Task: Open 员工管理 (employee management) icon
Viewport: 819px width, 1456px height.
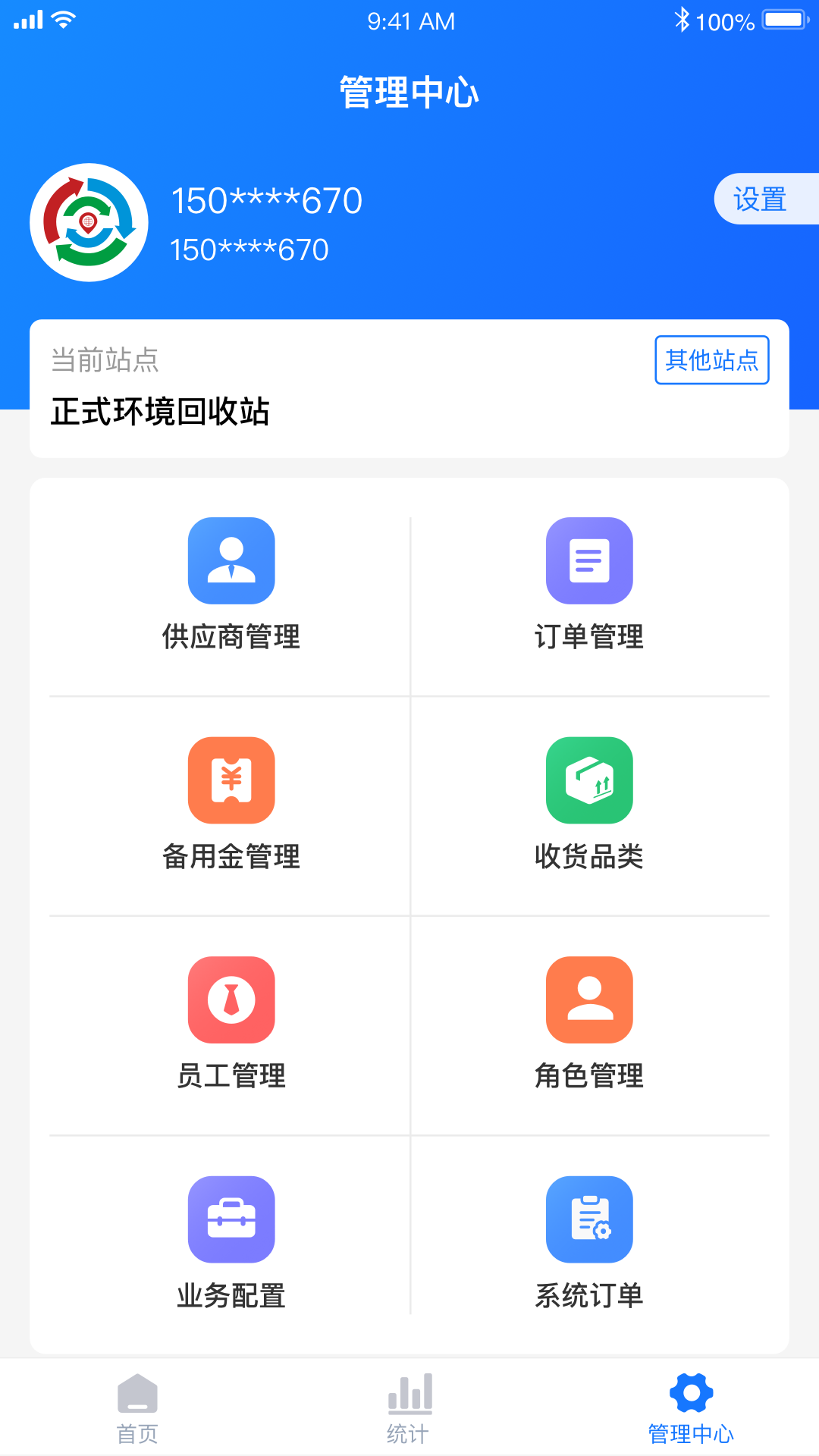Action: [x=231, y=999]
